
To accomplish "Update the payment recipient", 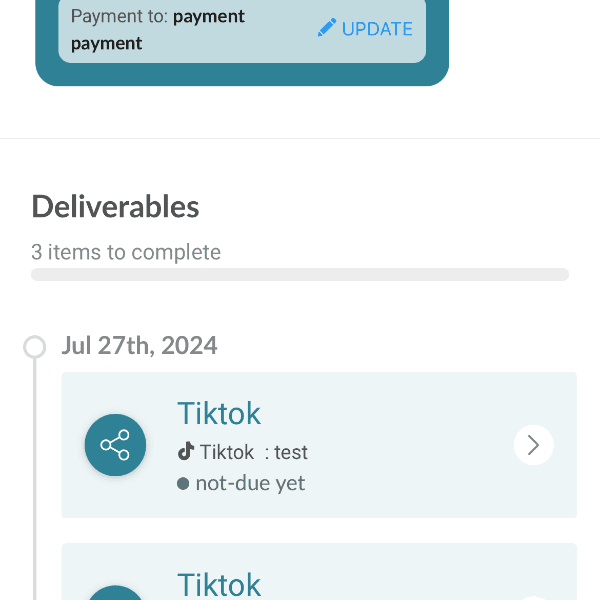I will tap(365, 29).
